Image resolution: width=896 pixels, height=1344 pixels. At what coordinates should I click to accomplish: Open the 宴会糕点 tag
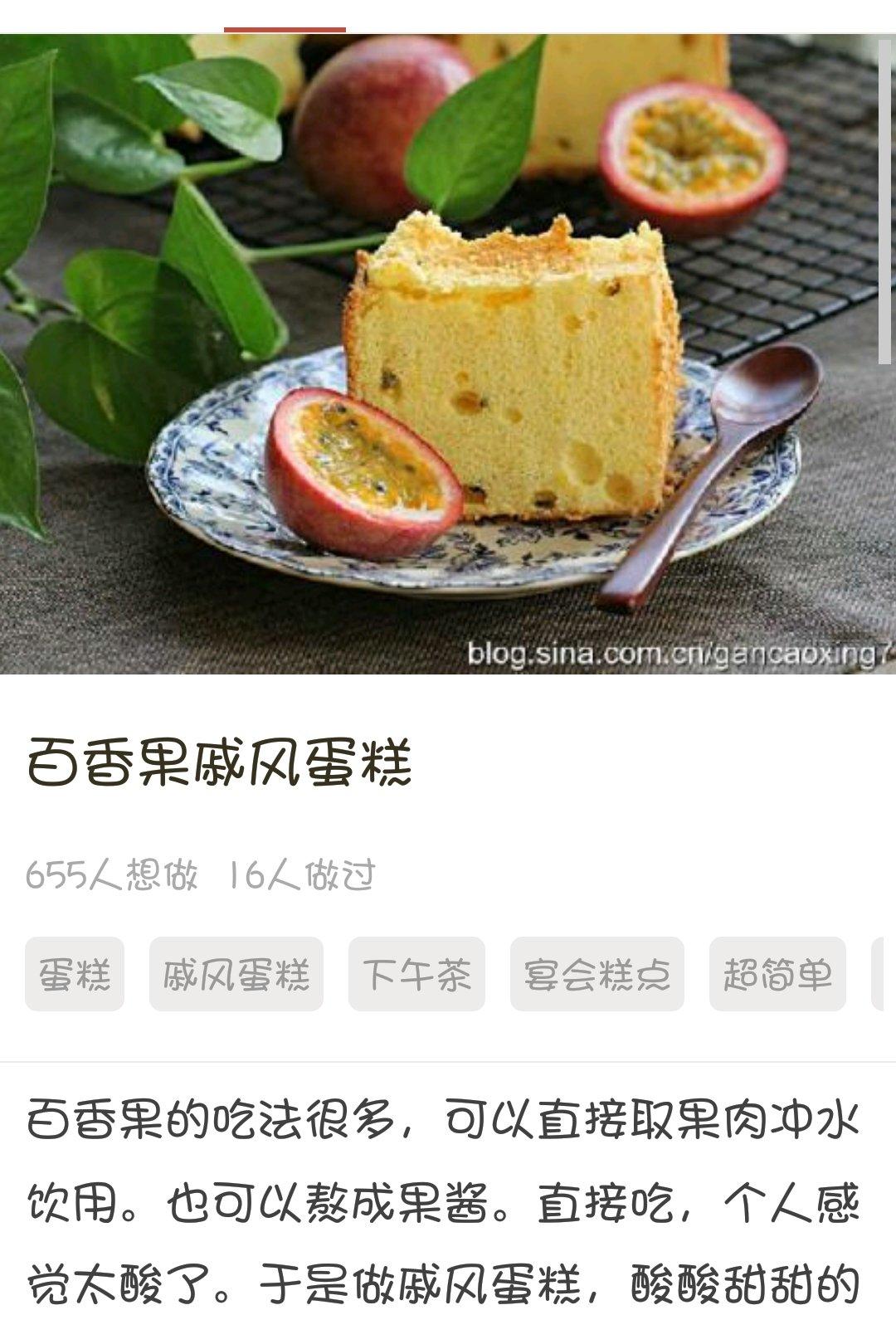[x=597, y=974]
